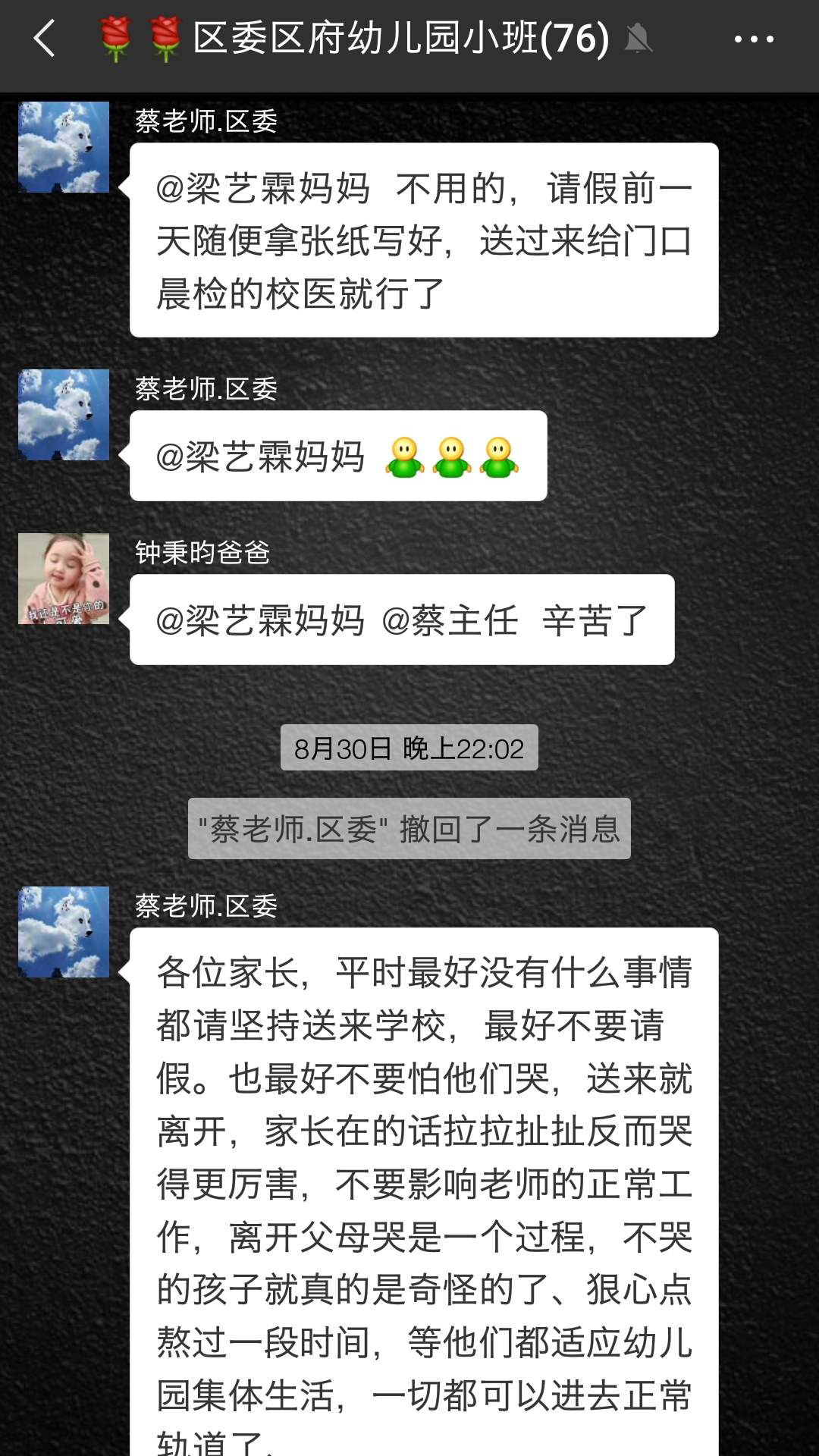Open 钟秉昀爸爸's profile avatar
This screenshot has width=819, height=1456.
(64, 579)
